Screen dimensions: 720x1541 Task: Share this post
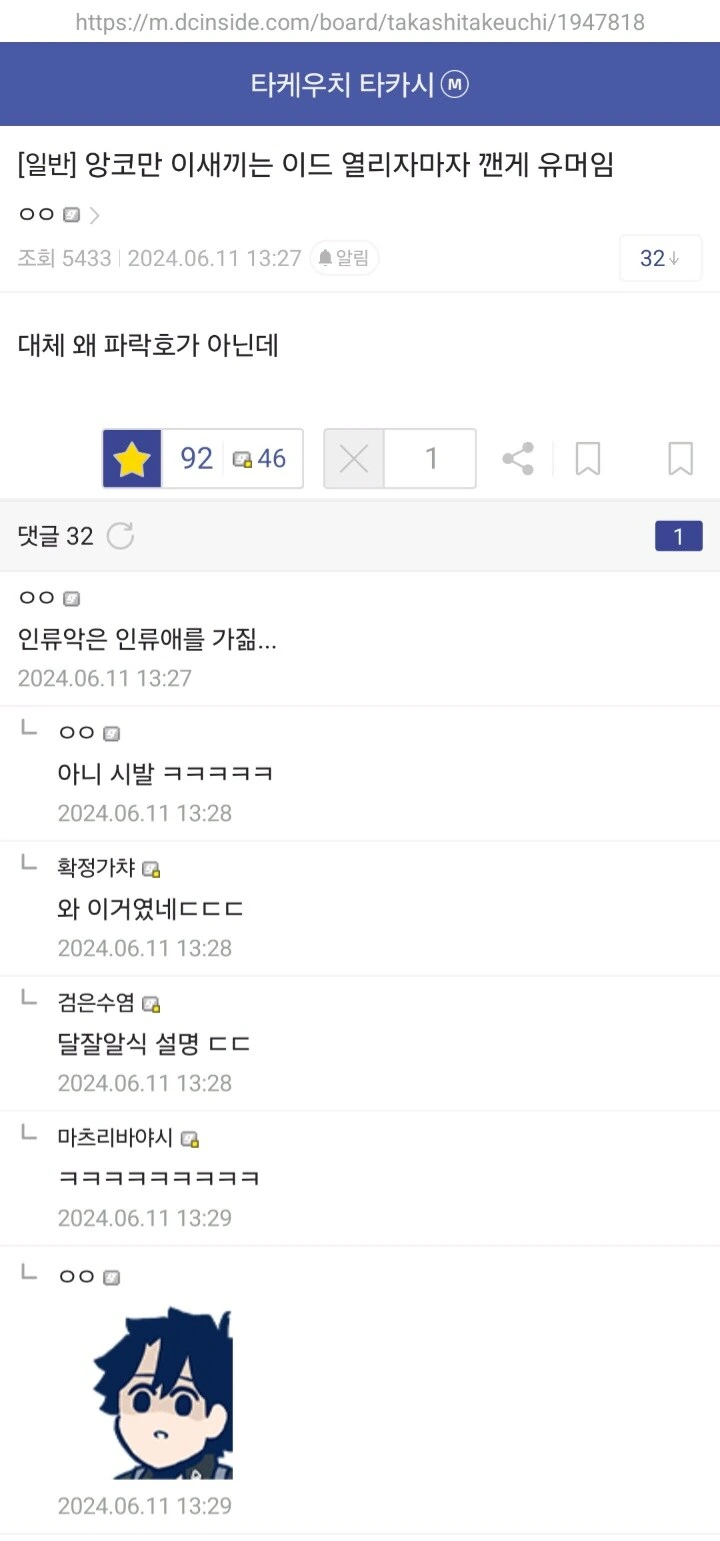(x=518, y=459)
